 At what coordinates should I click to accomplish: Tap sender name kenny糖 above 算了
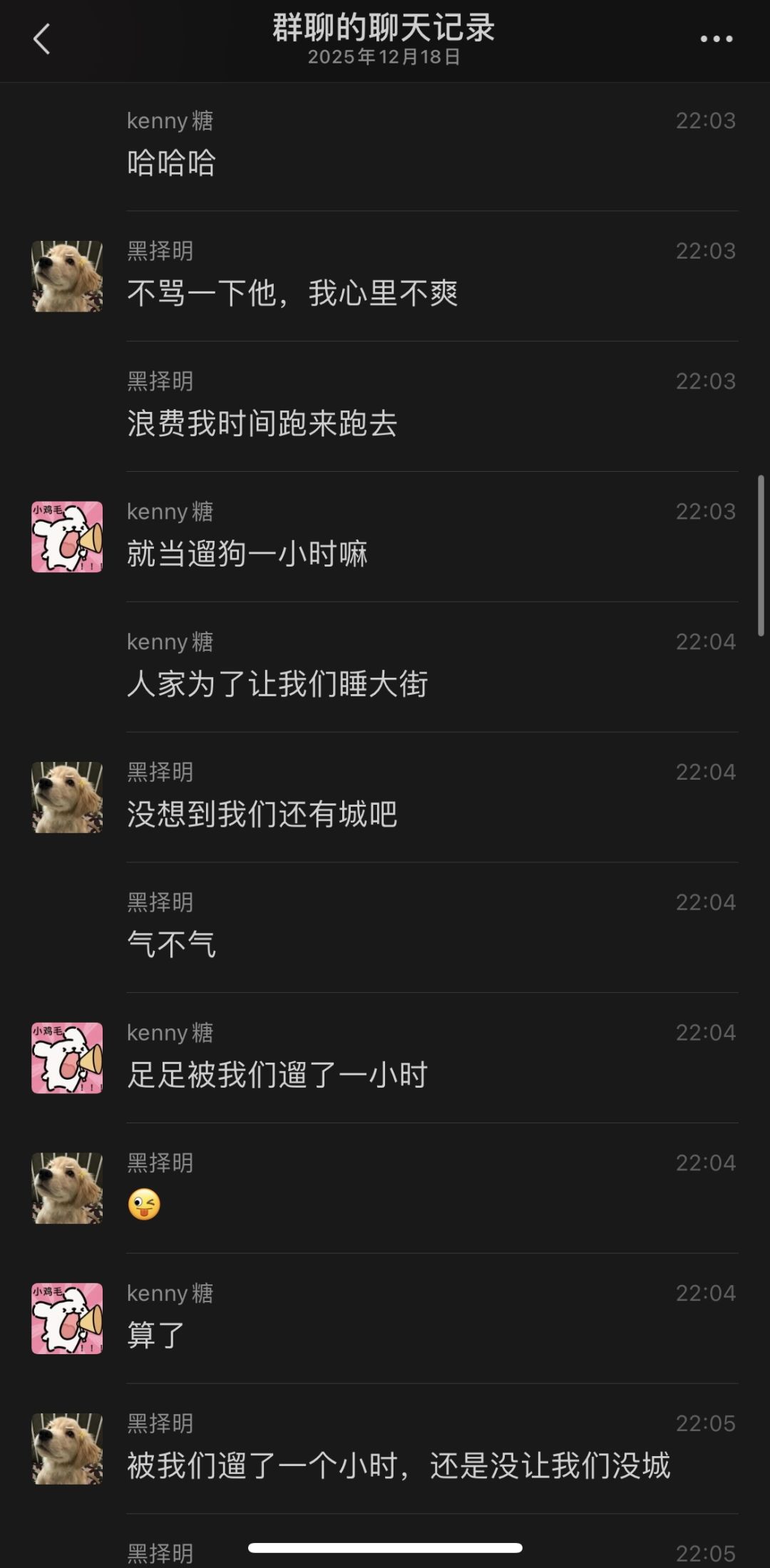point(169,1292)
